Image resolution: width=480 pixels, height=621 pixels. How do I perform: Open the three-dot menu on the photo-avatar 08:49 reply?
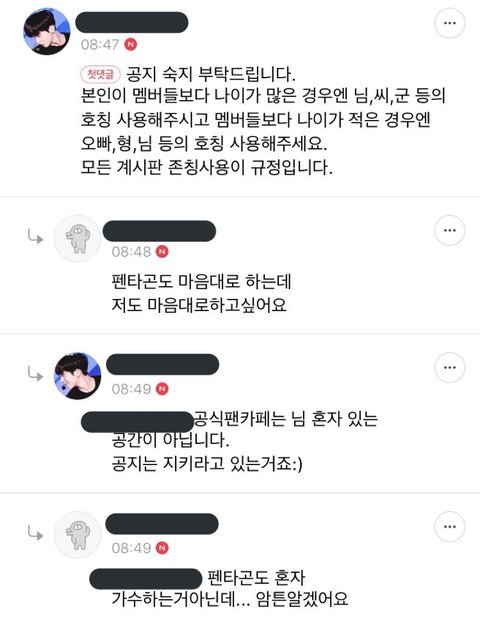point(450,368)
